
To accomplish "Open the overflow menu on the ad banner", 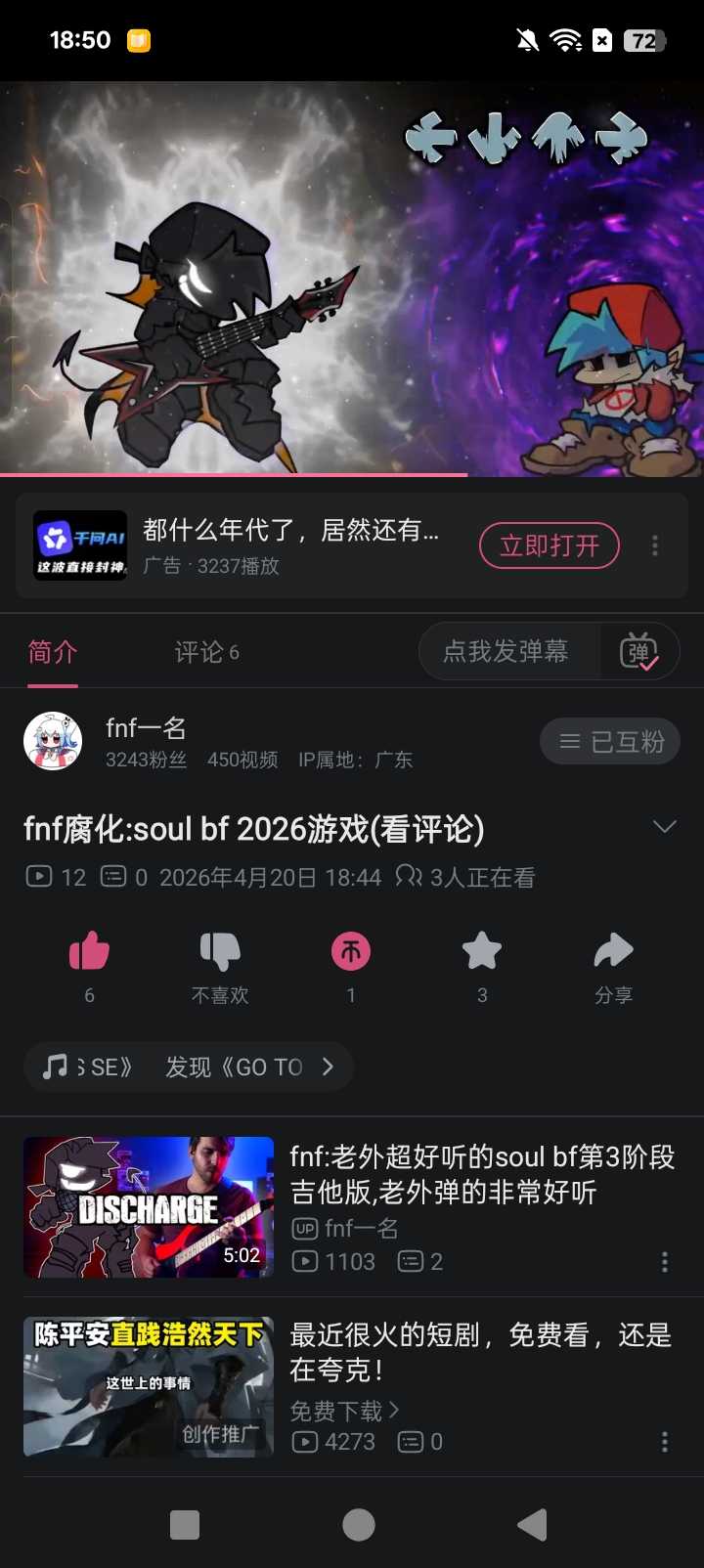I will 655,545.
